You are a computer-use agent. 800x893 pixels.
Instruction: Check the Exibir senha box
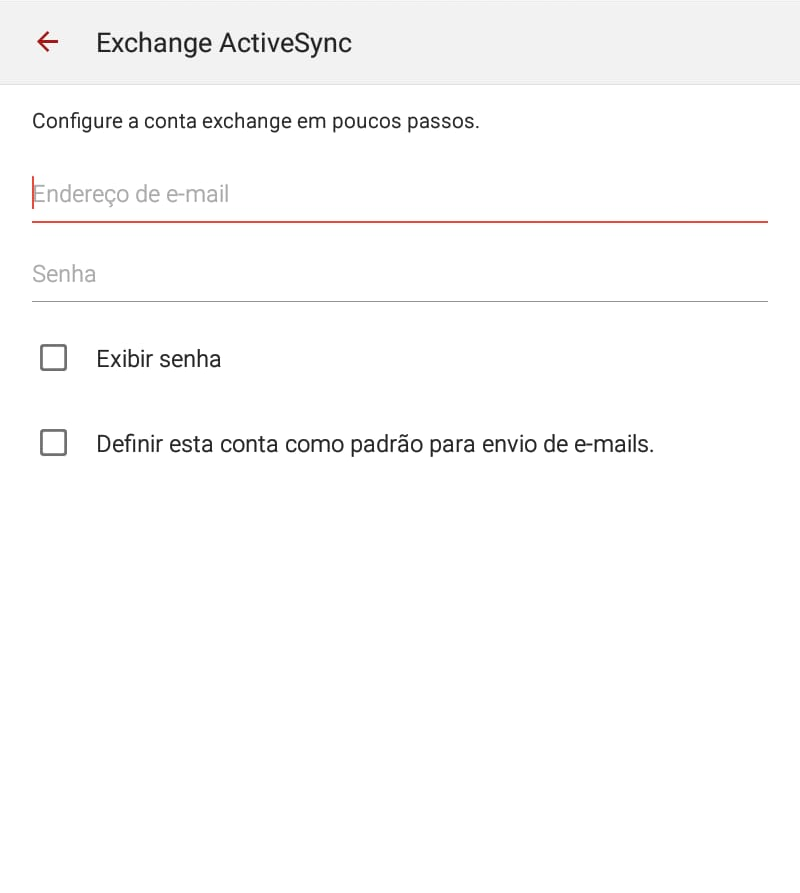pyautogui.click(x=54, y=358)
